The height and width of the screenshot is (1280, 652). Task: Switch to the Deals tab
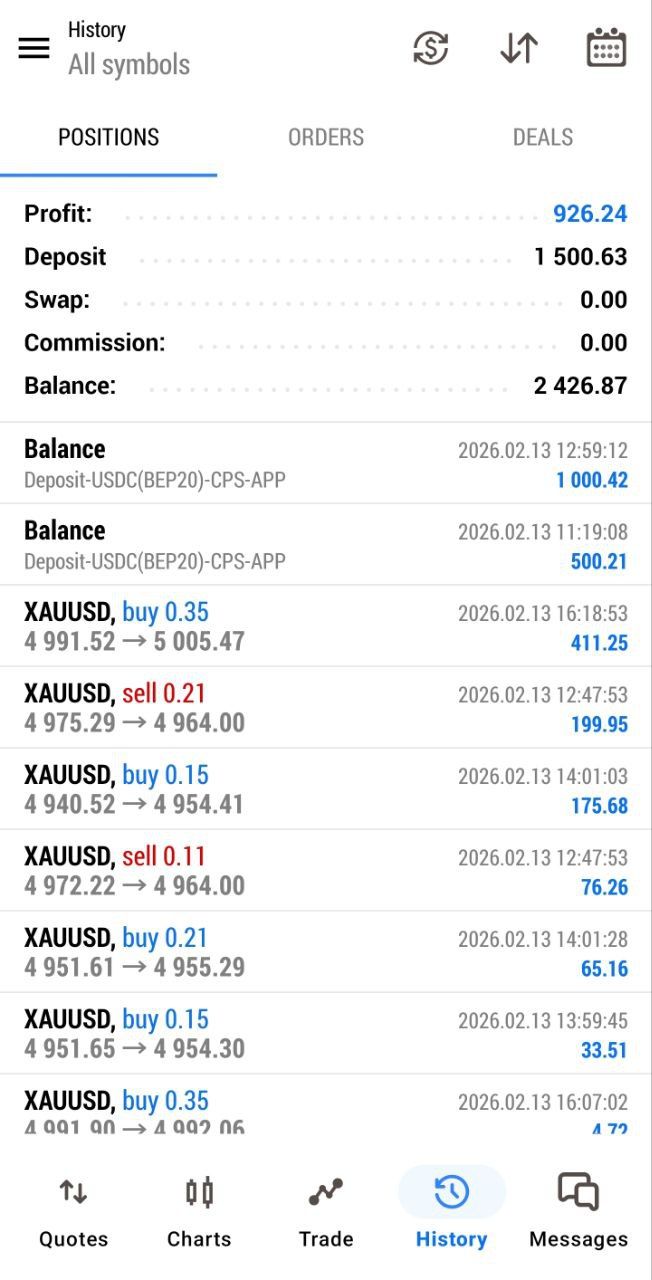coord(543,138)
